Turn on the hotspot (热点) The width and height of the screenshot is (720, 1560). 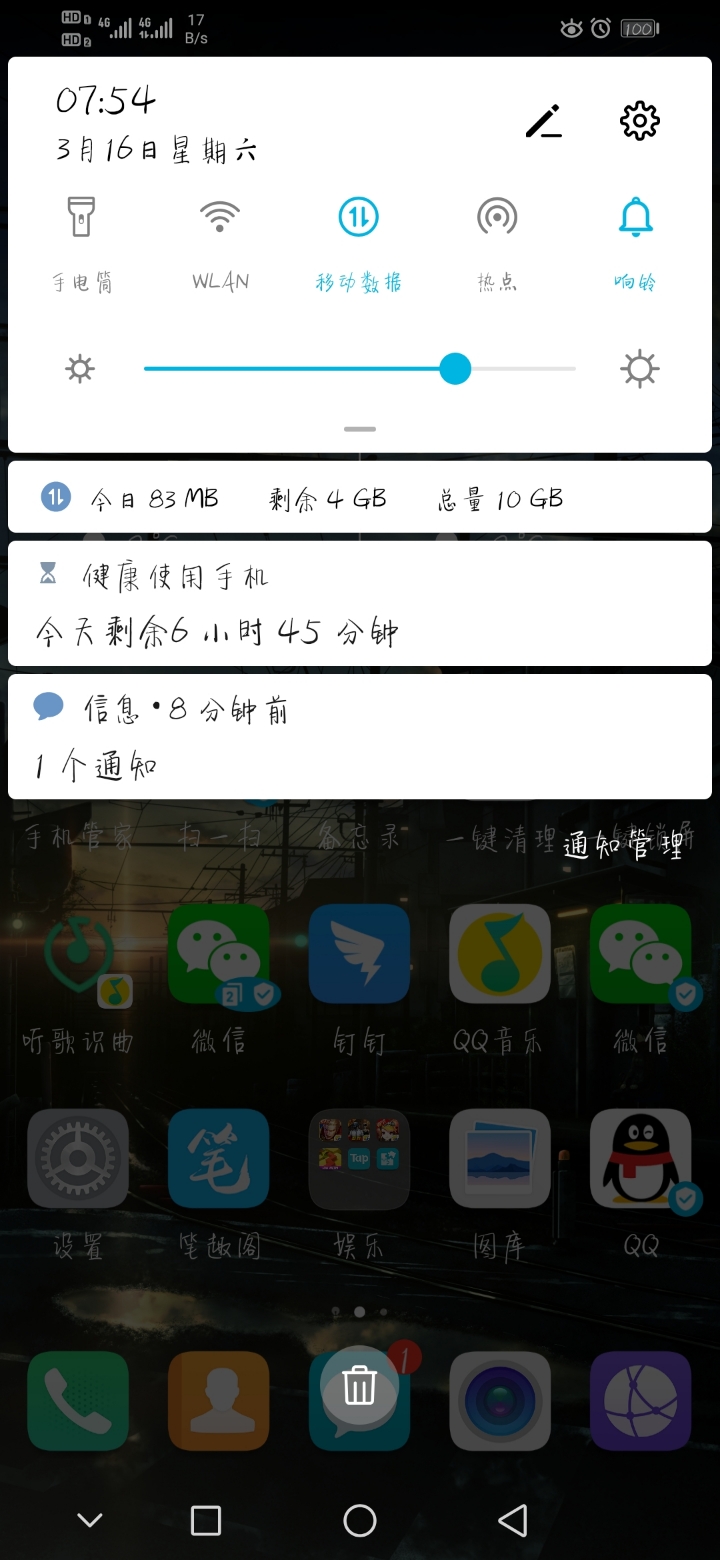pos(497,217)
